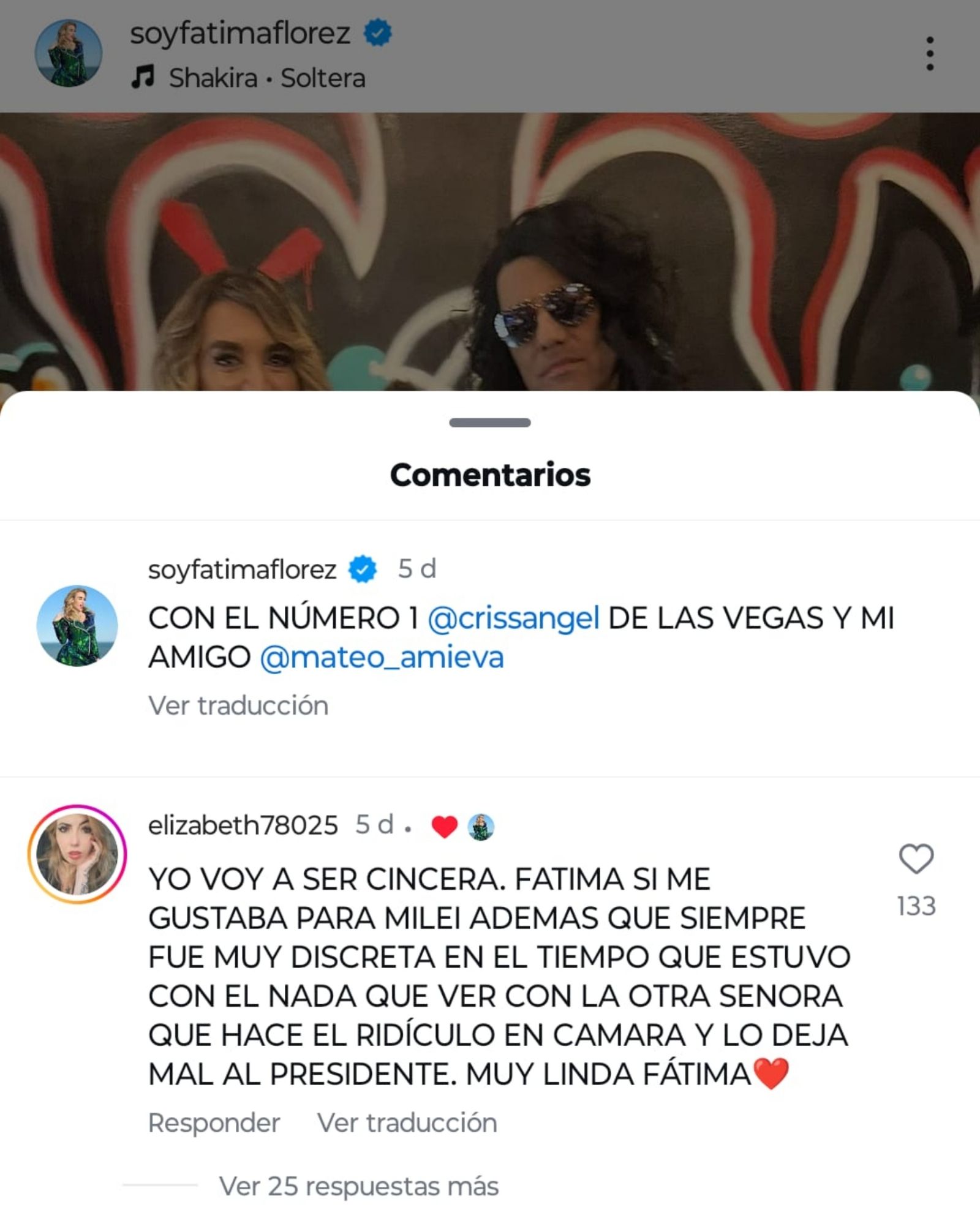
Task: Open the Shakira Soltera audio link
Action: pos(266,78)
